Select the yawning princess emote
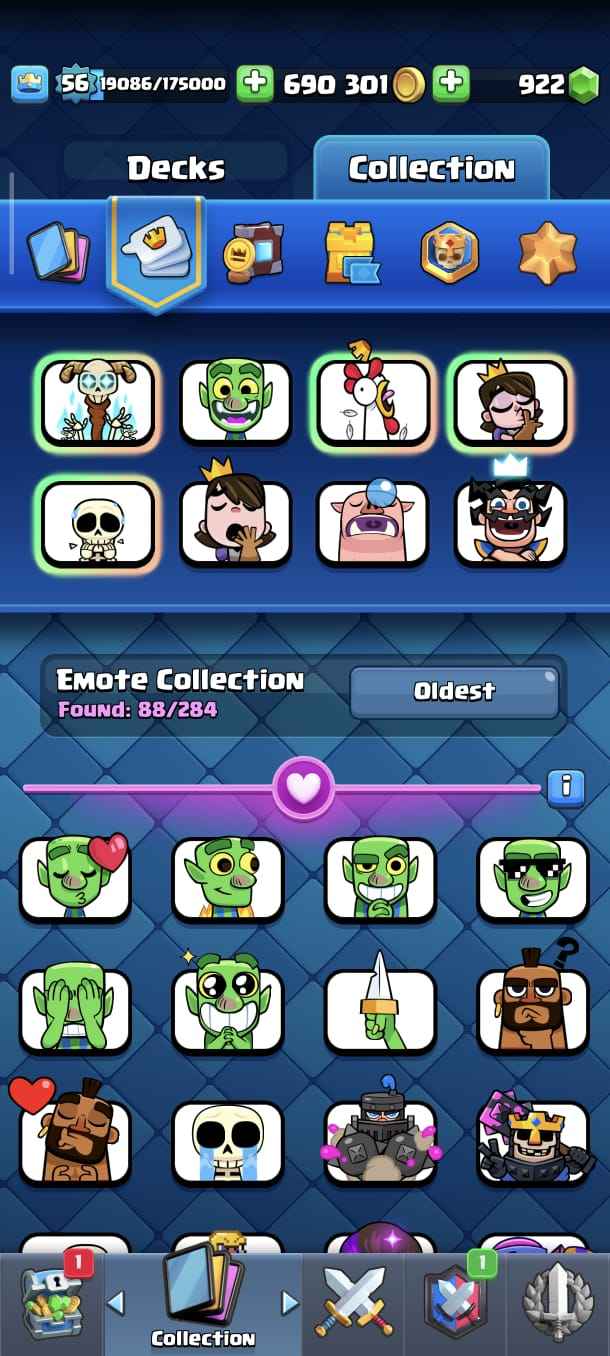This screenshot has height=1356, width=610. coord(235,522)
